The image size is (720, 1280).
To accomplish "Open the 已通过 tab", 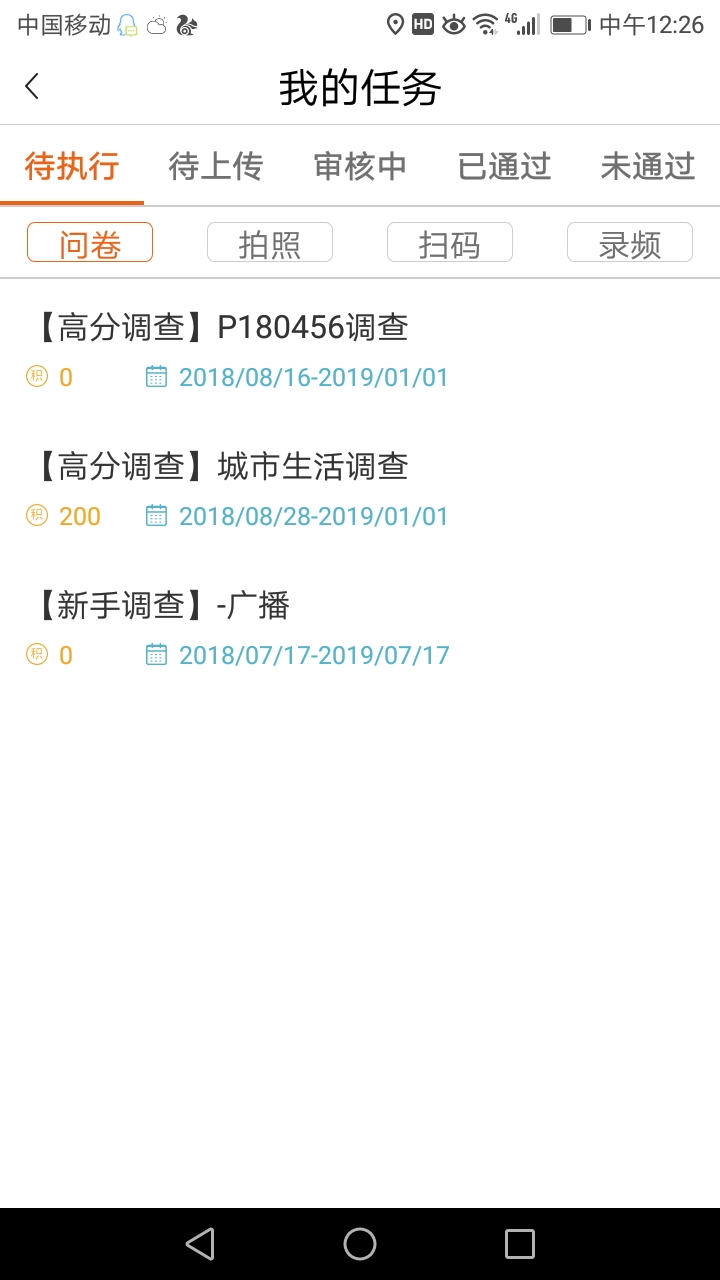I will pos(504,166).
